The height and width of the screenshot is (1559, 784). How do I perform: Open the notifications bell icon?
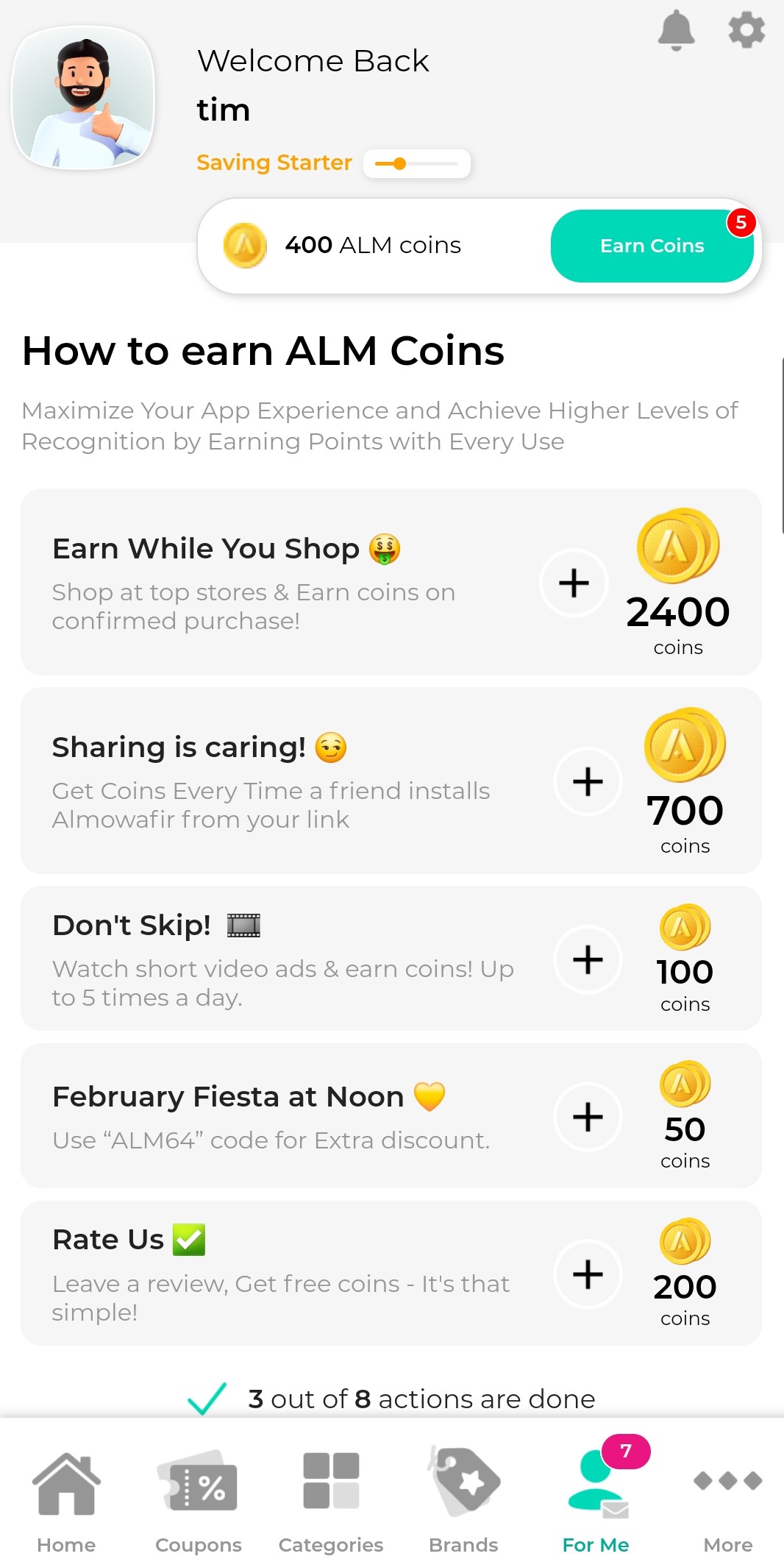pos(677,30)
